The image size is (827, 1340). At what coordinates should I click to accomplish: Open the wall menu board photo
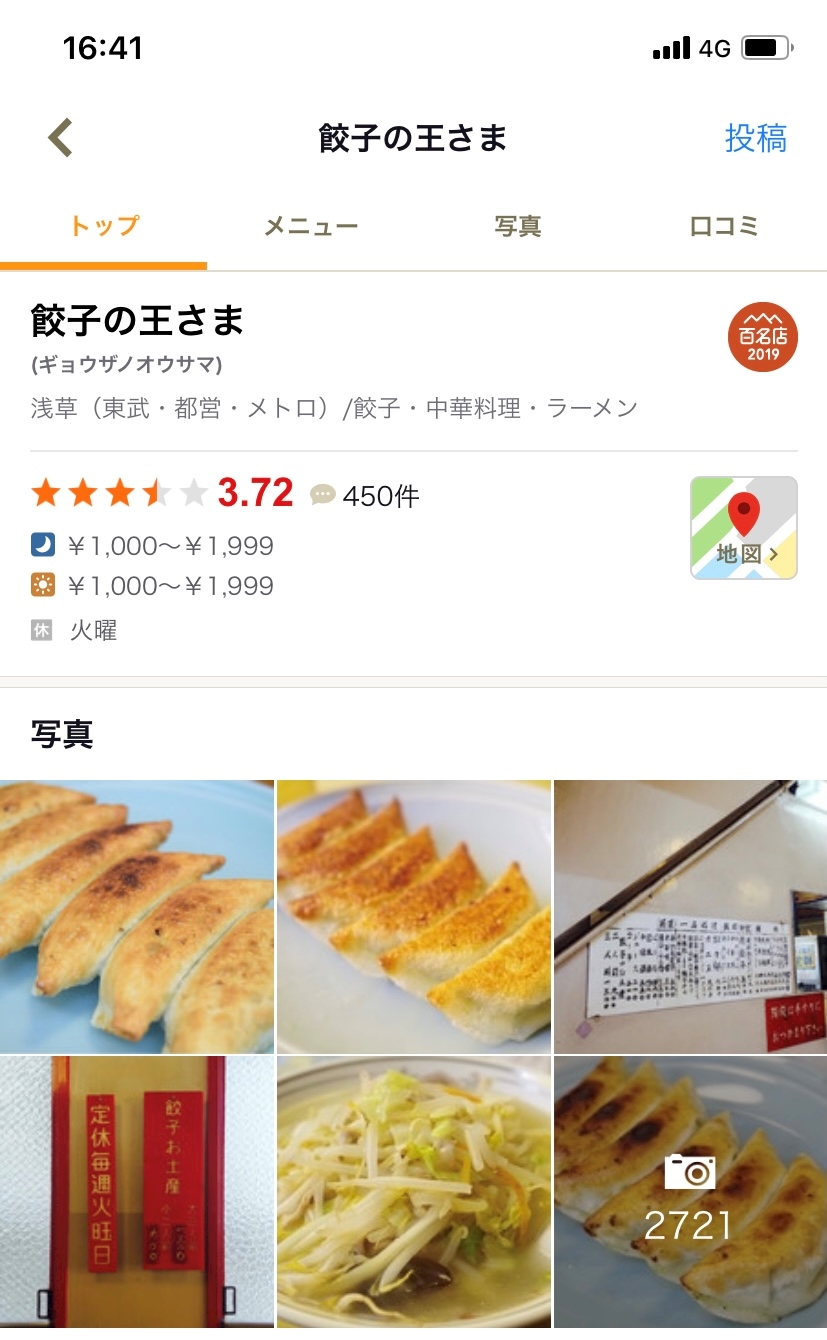[x=691, y=916]
